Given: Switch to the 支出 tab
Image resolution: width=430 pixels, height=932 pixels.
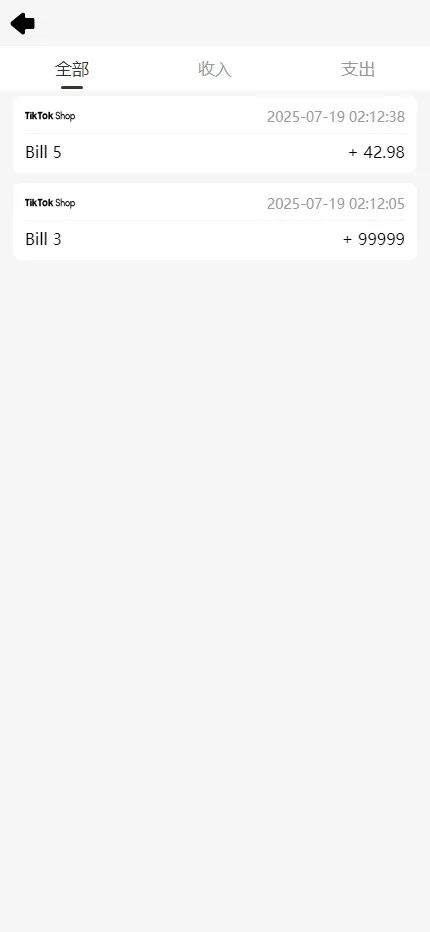Looking at the screenshot, I should [358, 69].
